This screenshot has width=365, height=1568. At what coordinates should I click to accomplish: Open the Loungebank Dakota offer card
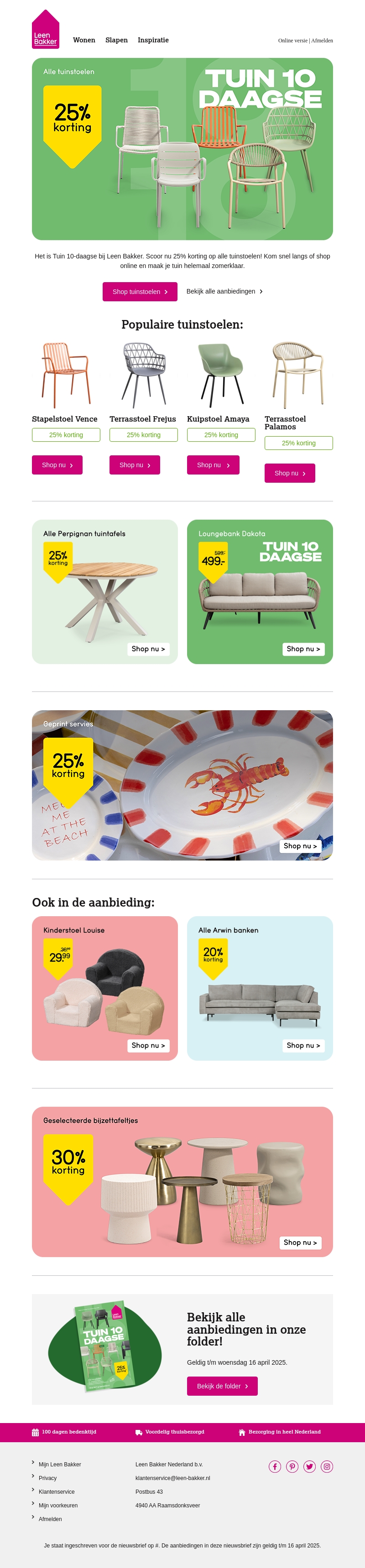(260, 591)
